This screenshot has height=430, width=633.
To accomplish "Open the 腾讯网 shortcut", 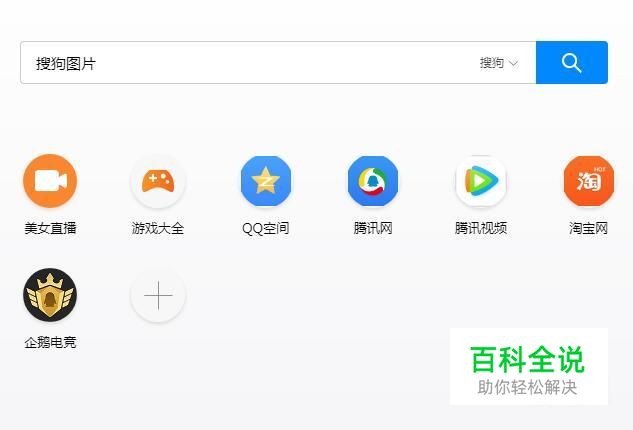I will 373,182.
